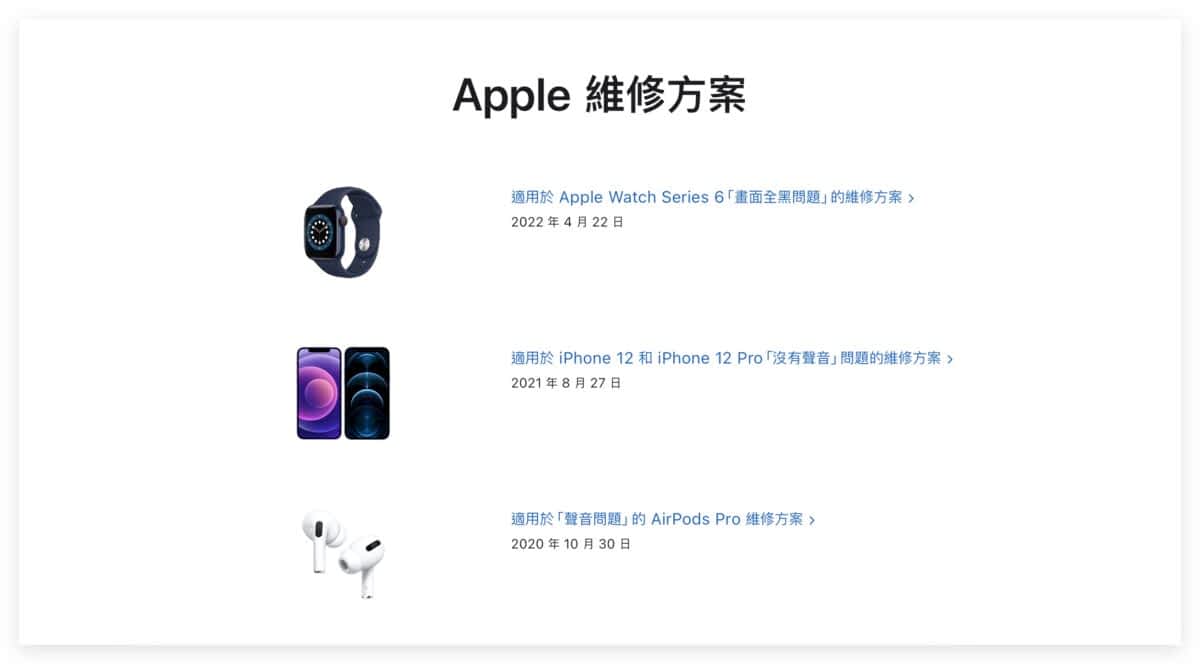Open iPhone 12 no sound repair program link
The image size is (1200, 664).
730,358
